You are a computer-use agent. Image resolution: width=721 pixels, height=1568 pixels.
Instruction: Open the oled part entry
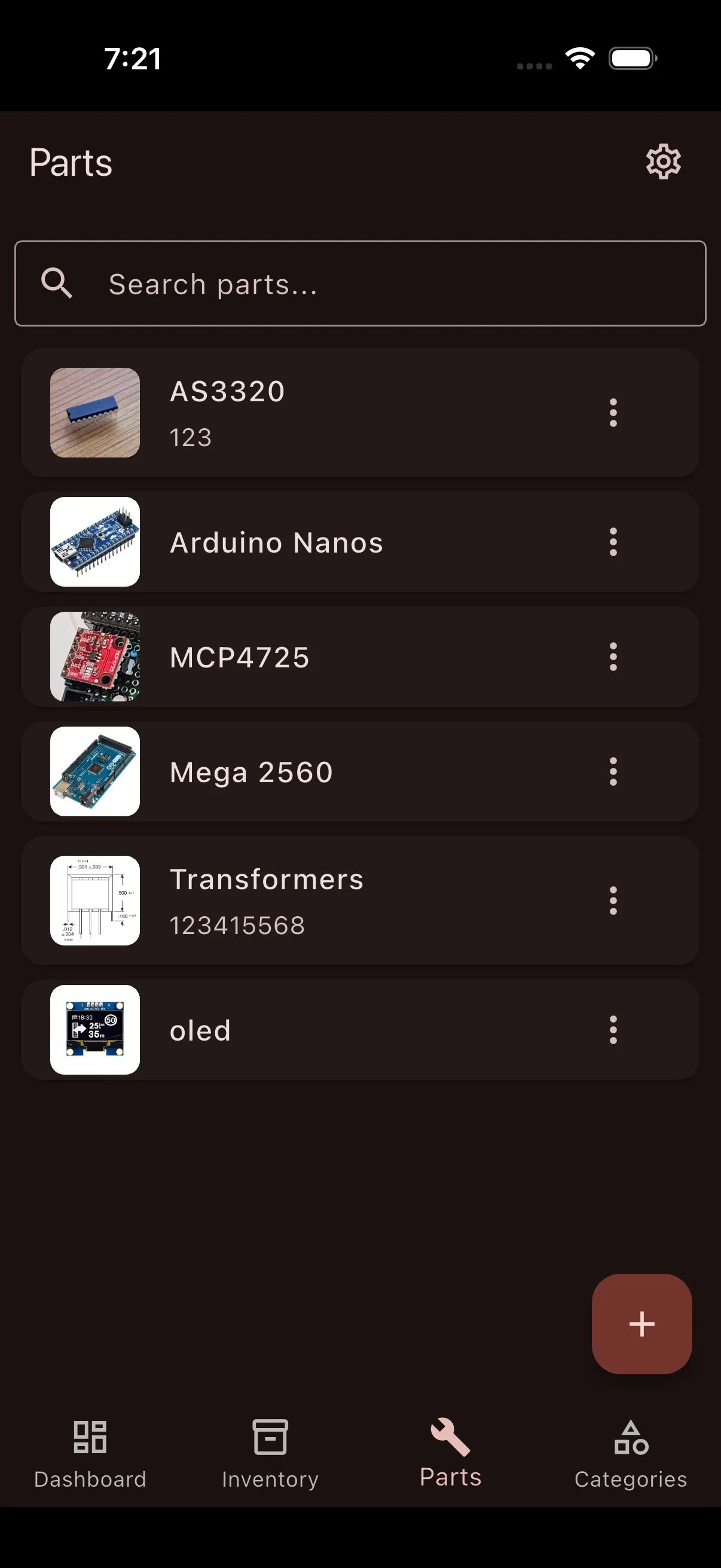(304, 1030)
